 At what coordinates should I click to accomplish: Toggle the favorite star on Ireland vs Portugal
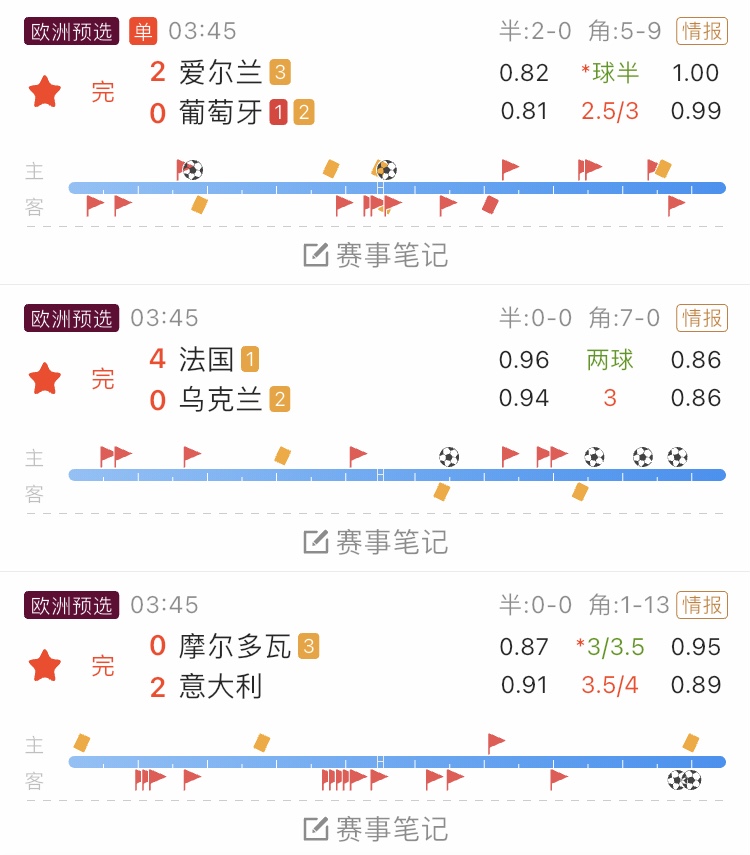44,88
